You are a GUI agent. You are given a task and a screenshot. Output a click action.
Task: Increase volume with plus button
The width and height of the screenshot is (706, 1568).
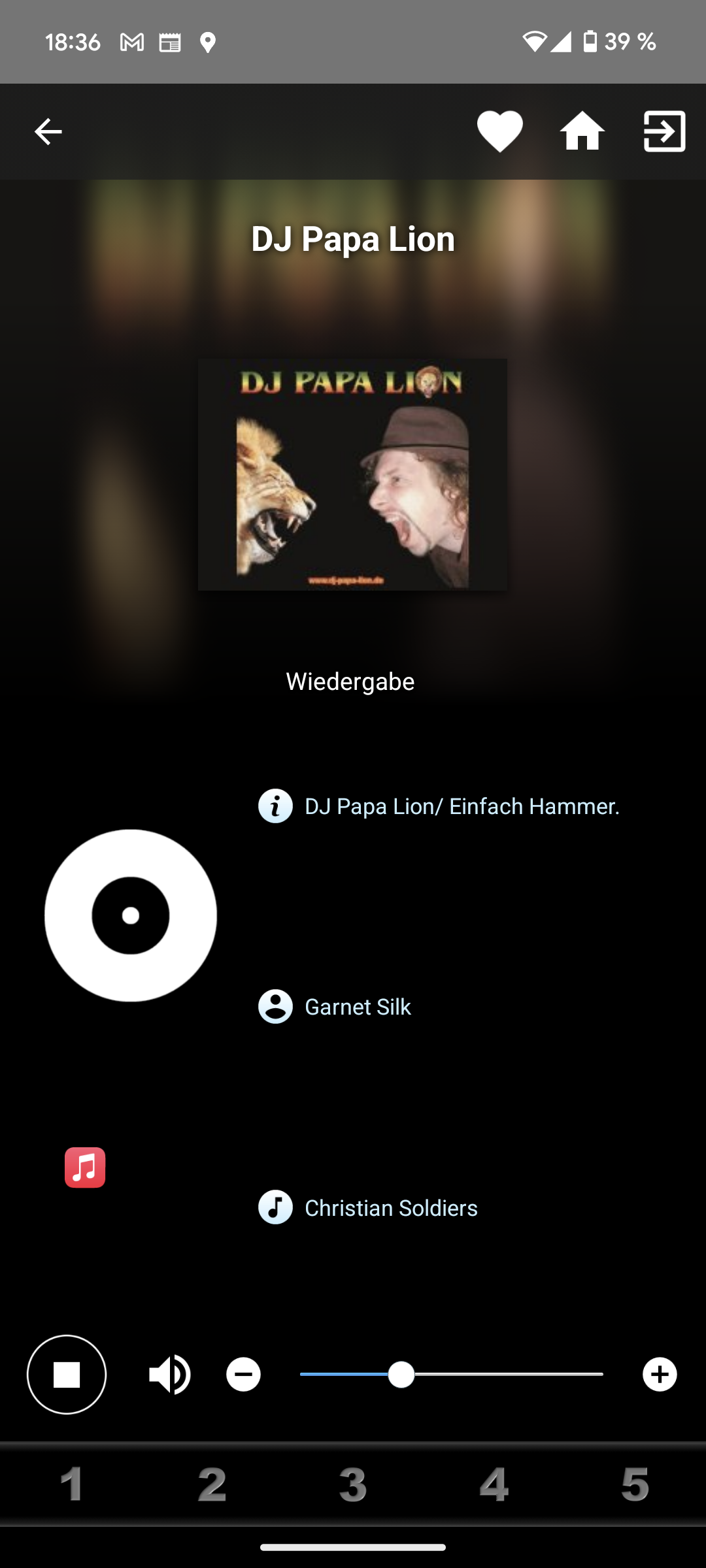(x=660, y=1375)
